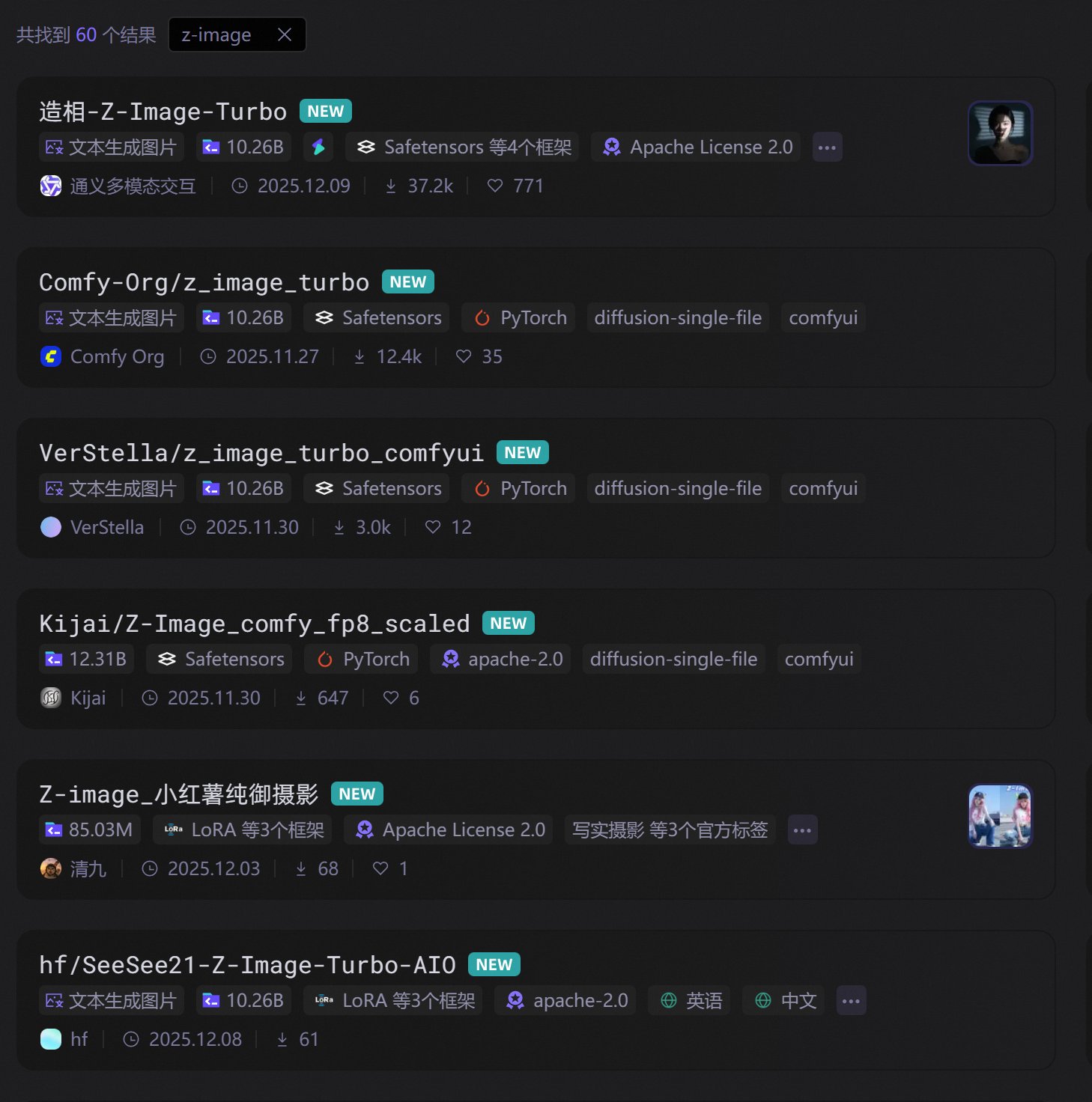Screen dimensions: 1092x1102
Task: Open Kijai/Z-Image_comfy_fp8_scaled model card
Action: [254, 624]
